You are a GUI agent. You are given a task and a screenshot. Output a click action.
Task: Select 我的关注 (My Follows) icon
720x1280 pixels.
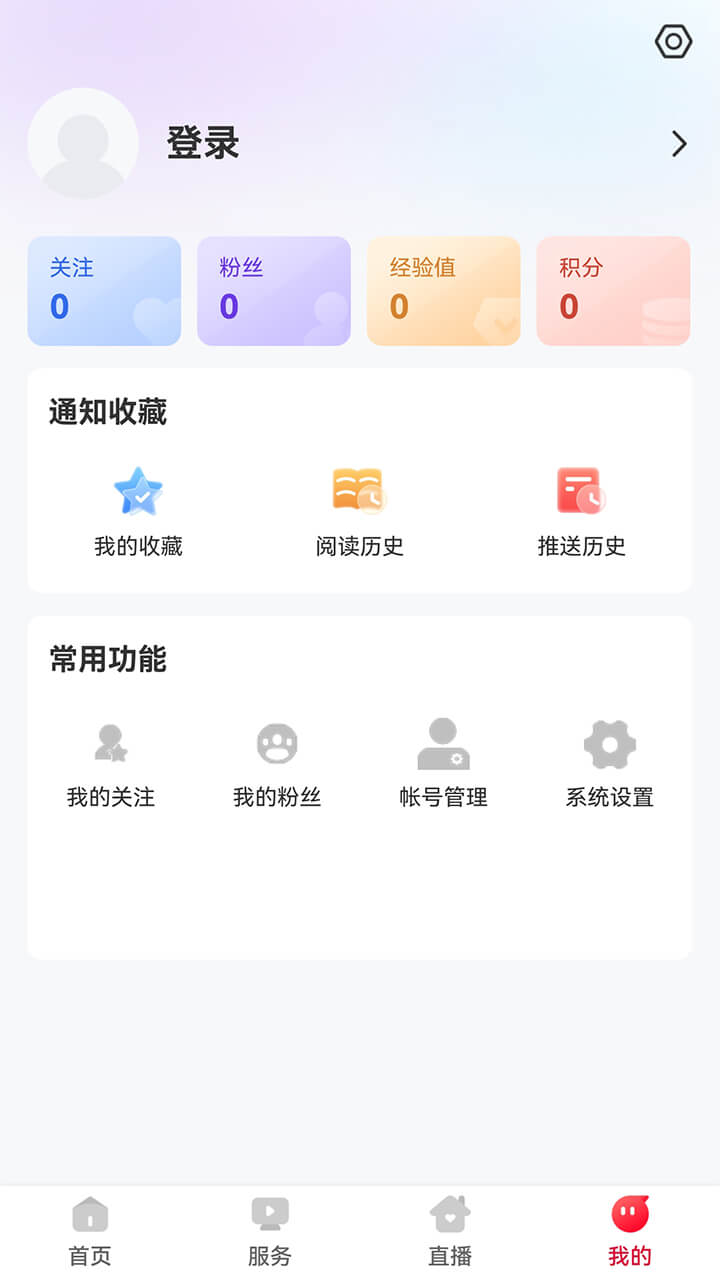(x=110, y=742)
